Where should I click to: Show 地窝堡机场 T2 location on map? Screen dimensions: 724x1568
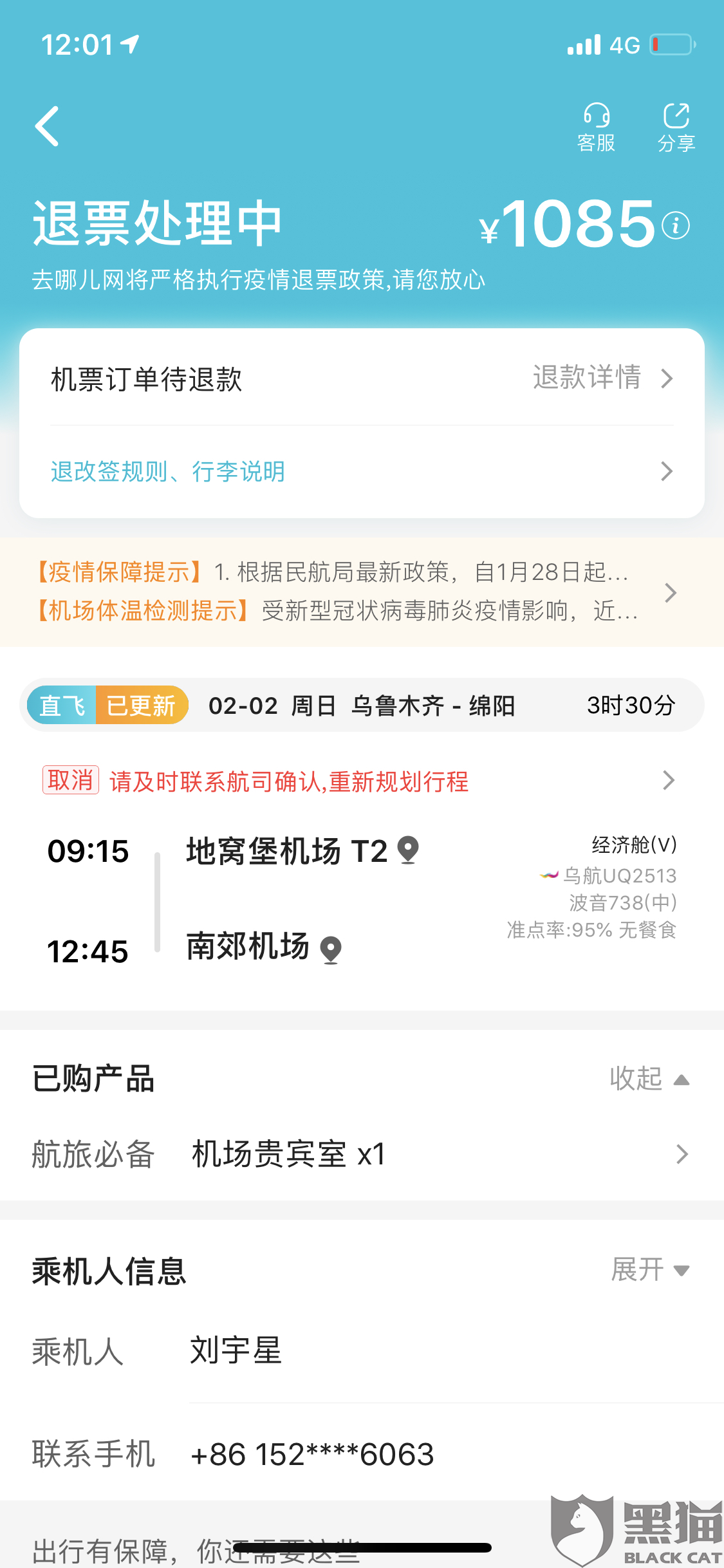tap(409, 850)
